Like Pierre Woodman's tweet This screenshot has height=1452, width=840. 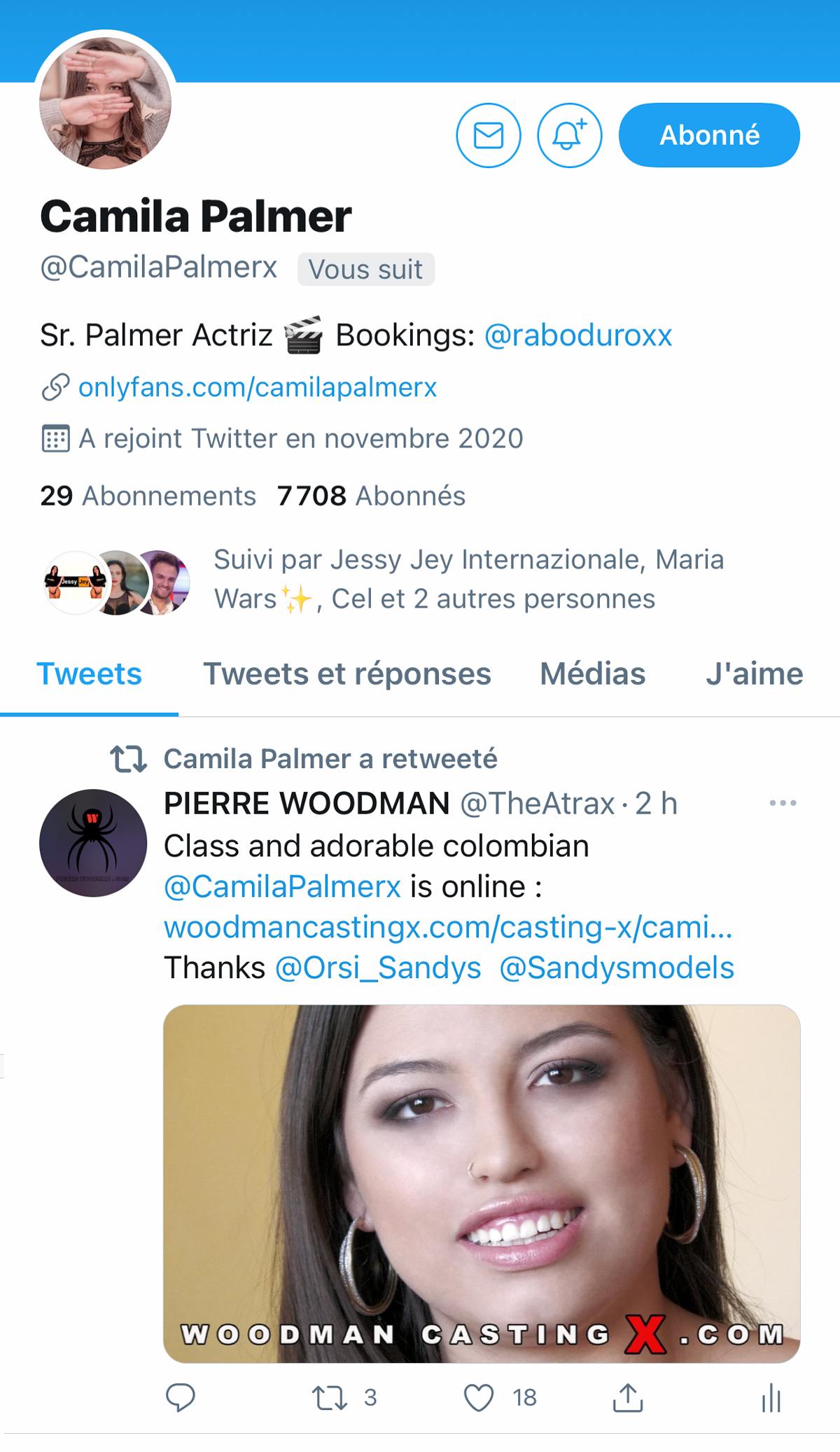[x=479, y=1397]
